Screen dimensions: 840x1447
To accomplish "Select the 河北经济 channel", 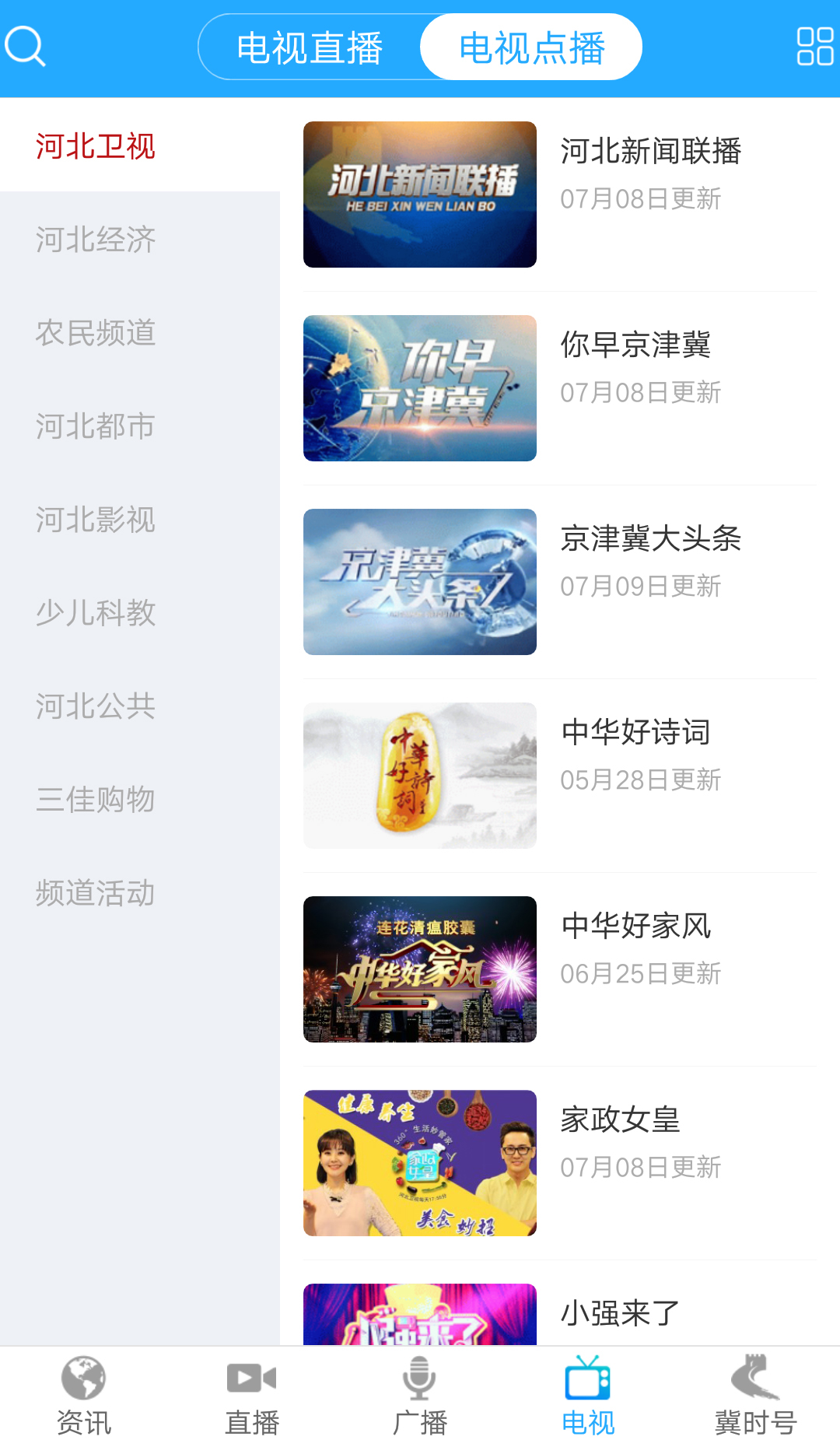I will click(x=94, y=240).
